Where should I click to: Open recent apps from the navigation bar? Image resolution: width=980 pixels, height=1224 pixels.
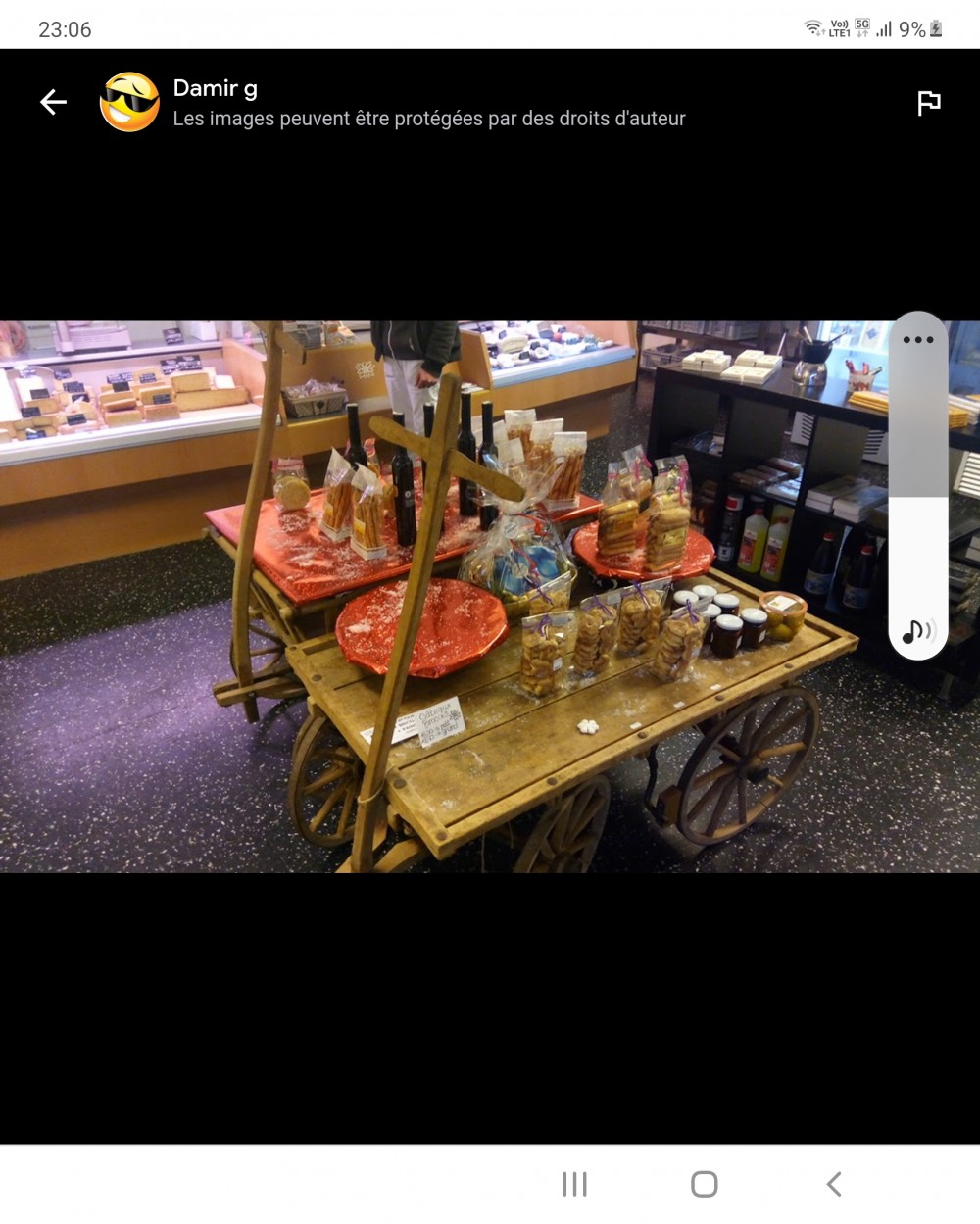574,1184
